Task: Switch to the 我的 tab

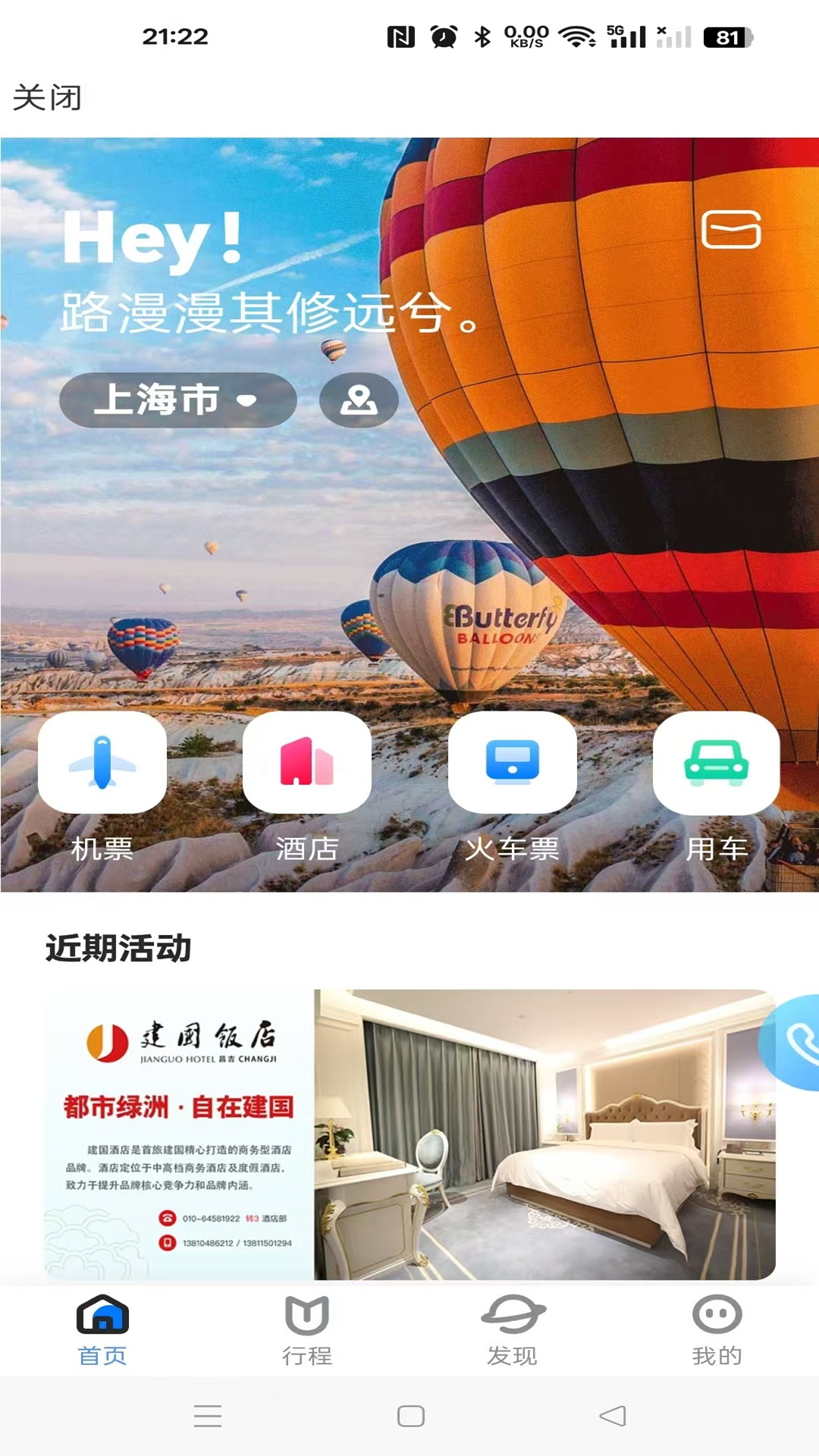Action: (717, 1331)
